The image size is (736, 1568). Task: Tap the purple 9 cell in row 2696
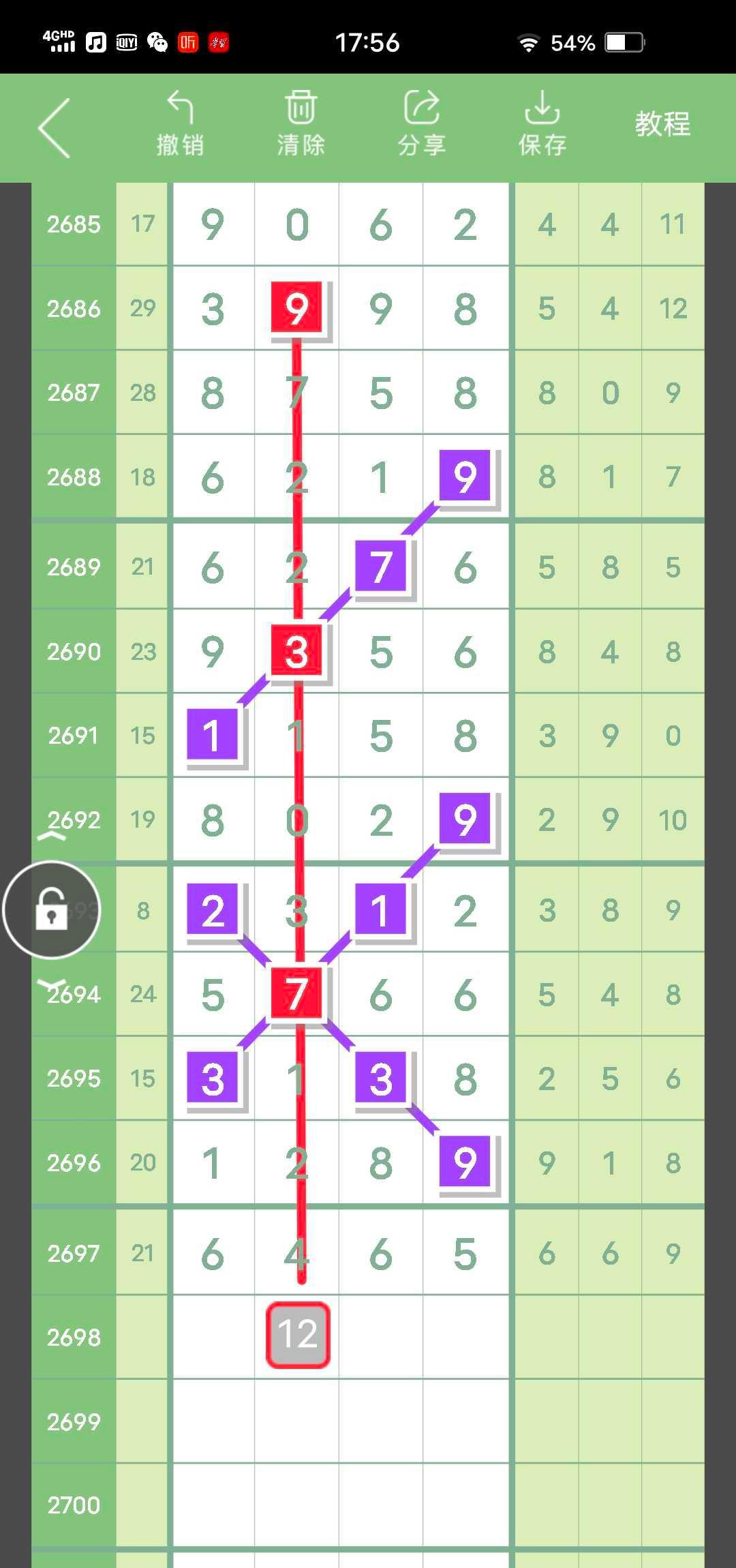tap(465, 1162)
